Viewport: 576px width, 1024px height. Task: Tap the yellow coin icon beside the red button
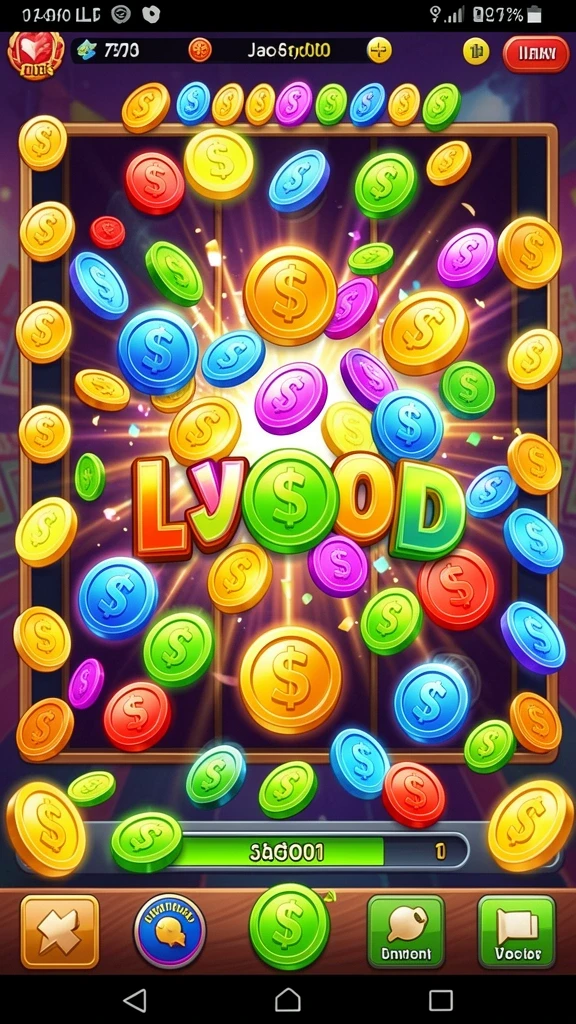pos(476,52)
